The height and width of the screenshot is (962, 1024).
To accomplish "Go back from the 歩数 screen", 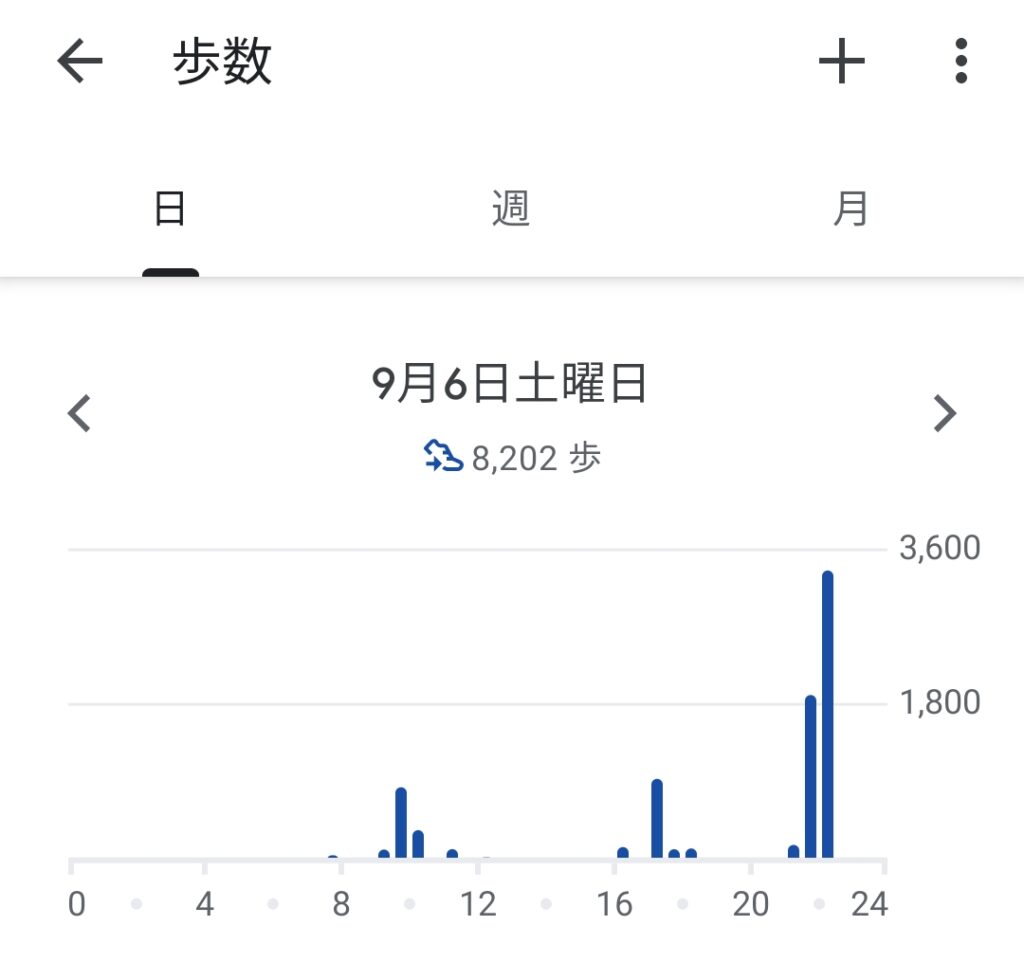I will coord(80,62).
